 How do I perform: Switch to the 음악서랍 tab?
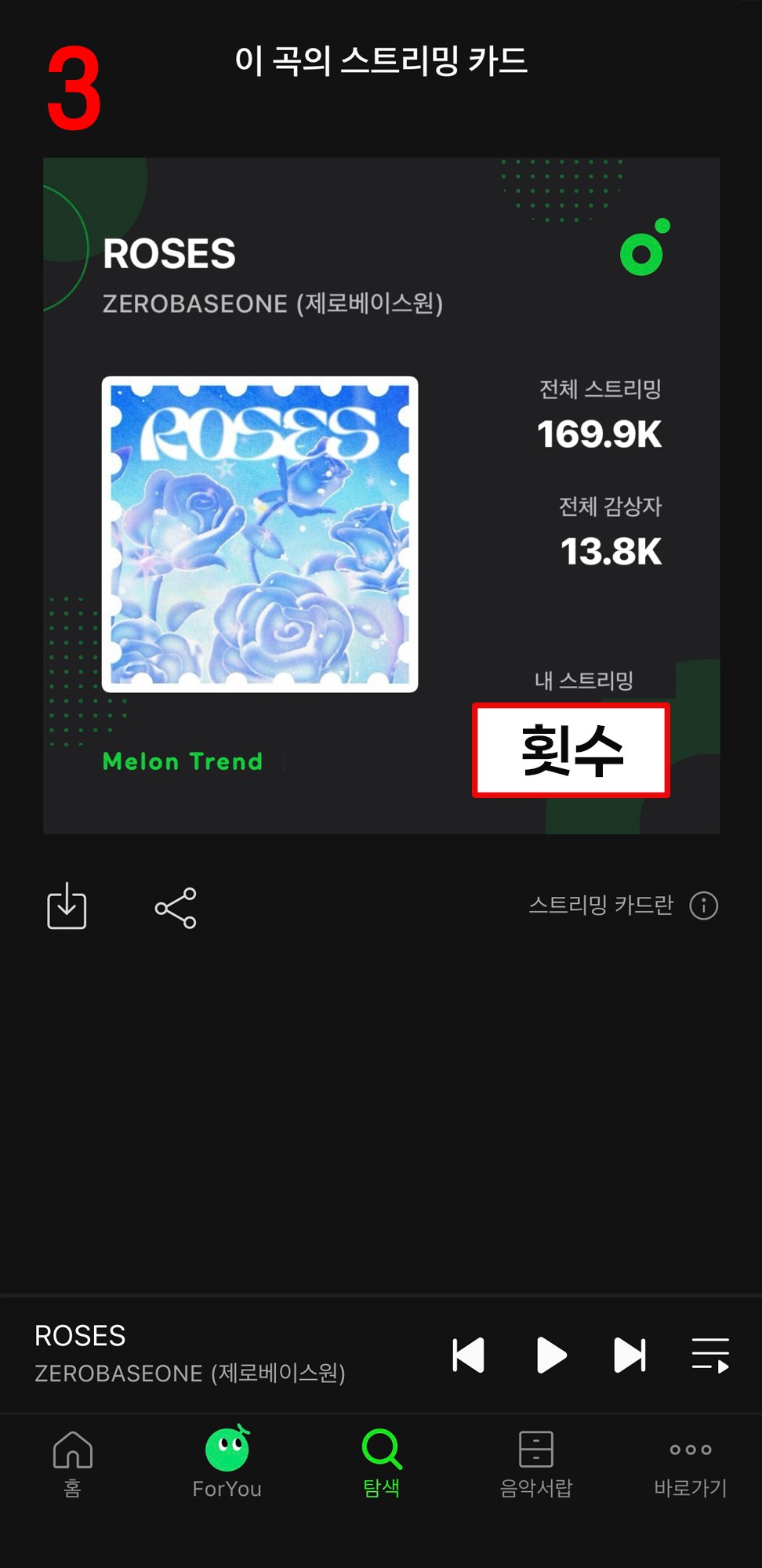536,1463
